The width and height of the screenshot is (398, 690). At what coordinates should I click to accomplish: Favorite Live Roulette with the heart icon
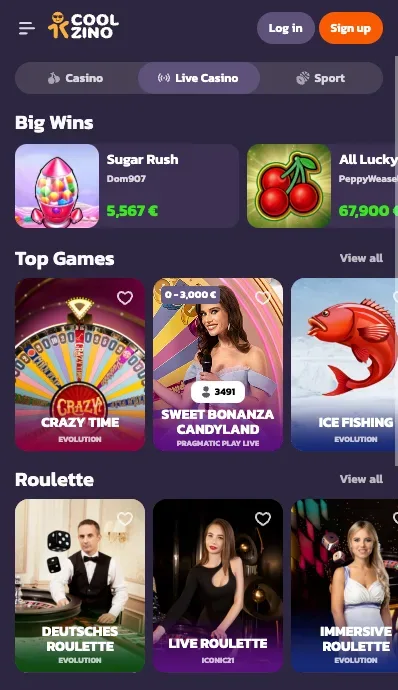[263, 519]
